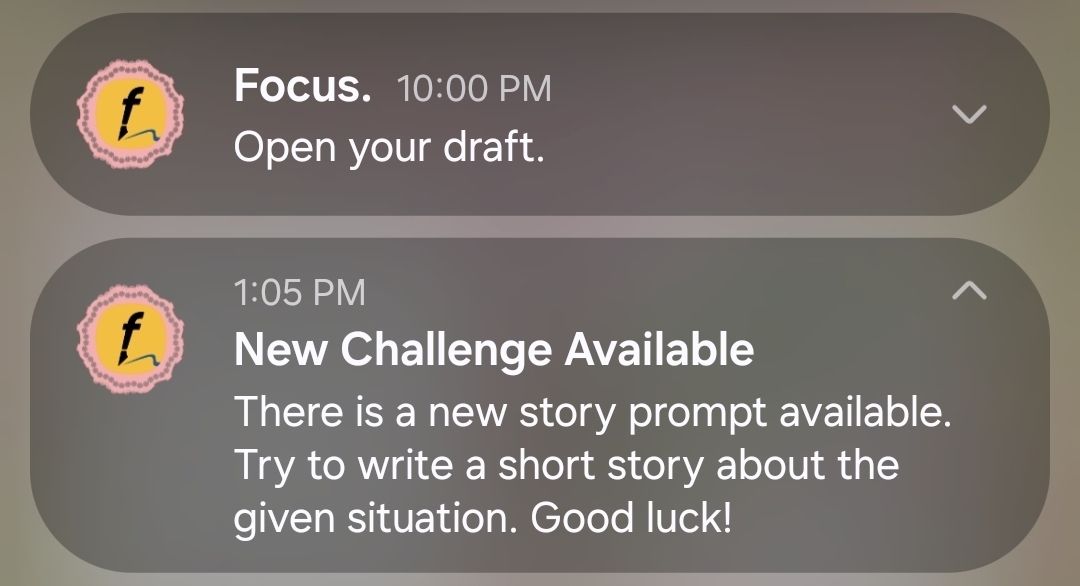This screenshot has height=586, width=1080.
Task: Expand the Focus 'Open your draft' notification
Action: [x=969, y=114]
